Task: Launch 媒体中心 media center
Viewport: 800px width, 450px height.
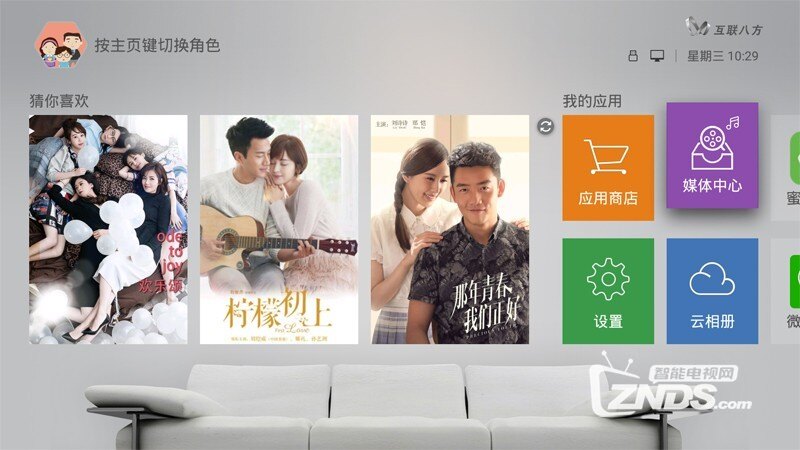Action: (712, 155)
